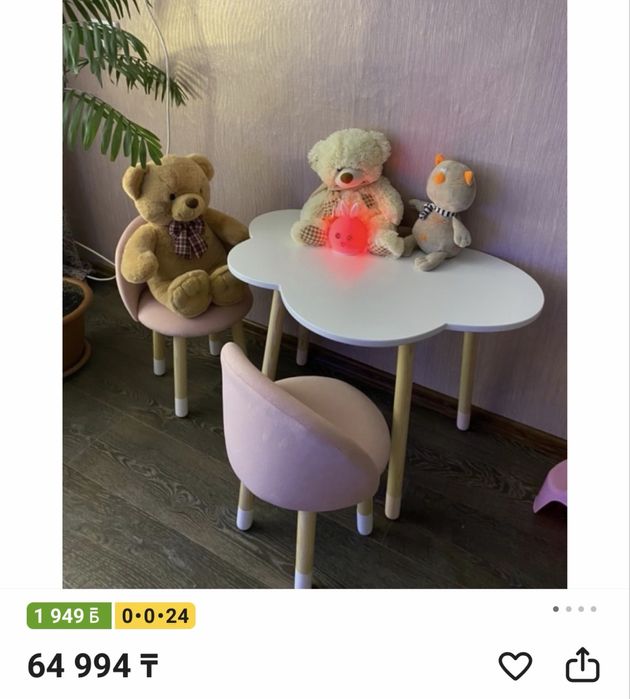Image resolution: width=630 pixels, height=699 pixels.
Task: Share this product listing
Action: (582, 665)
